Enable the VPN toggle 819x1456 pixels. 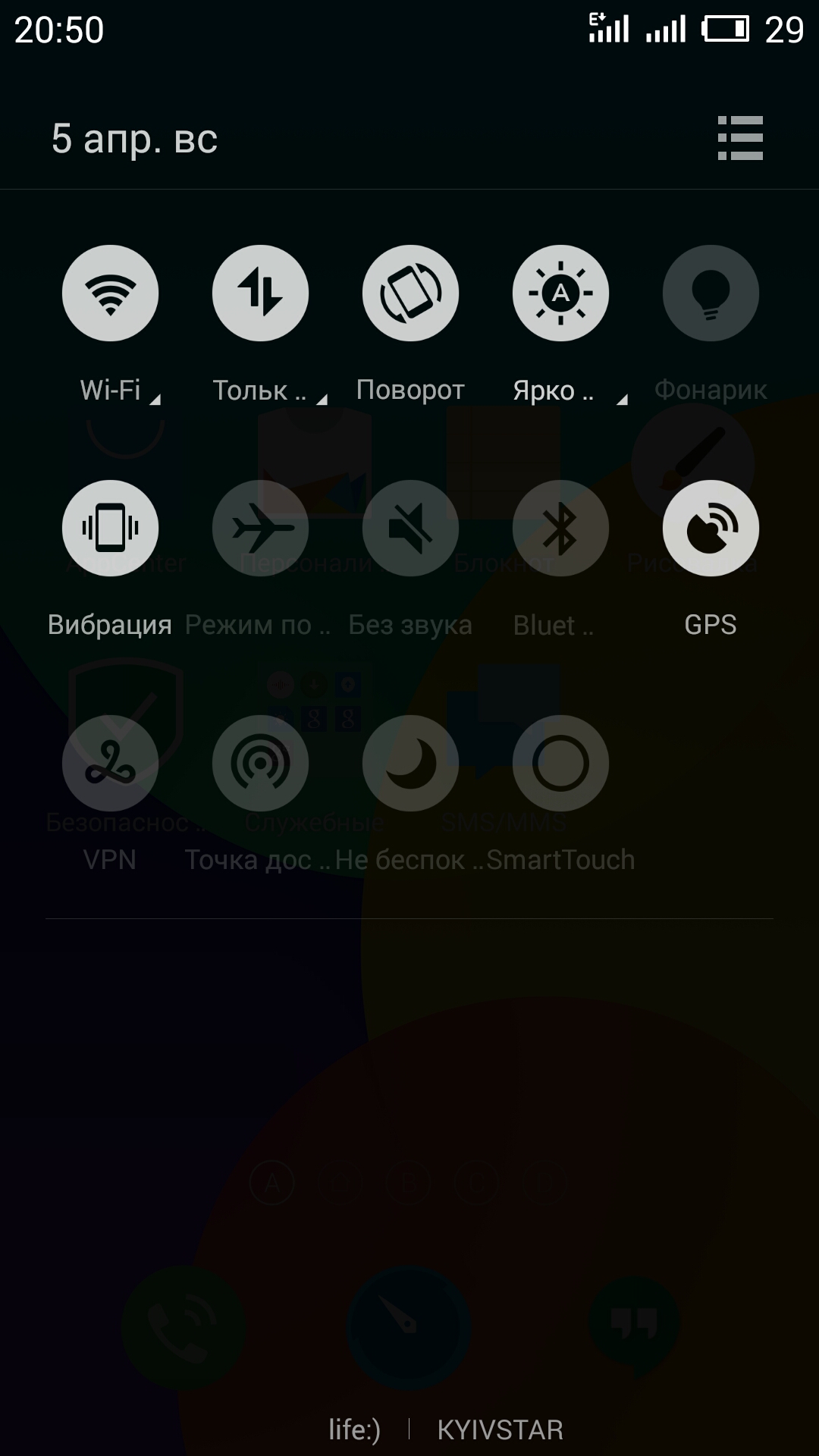110,763
